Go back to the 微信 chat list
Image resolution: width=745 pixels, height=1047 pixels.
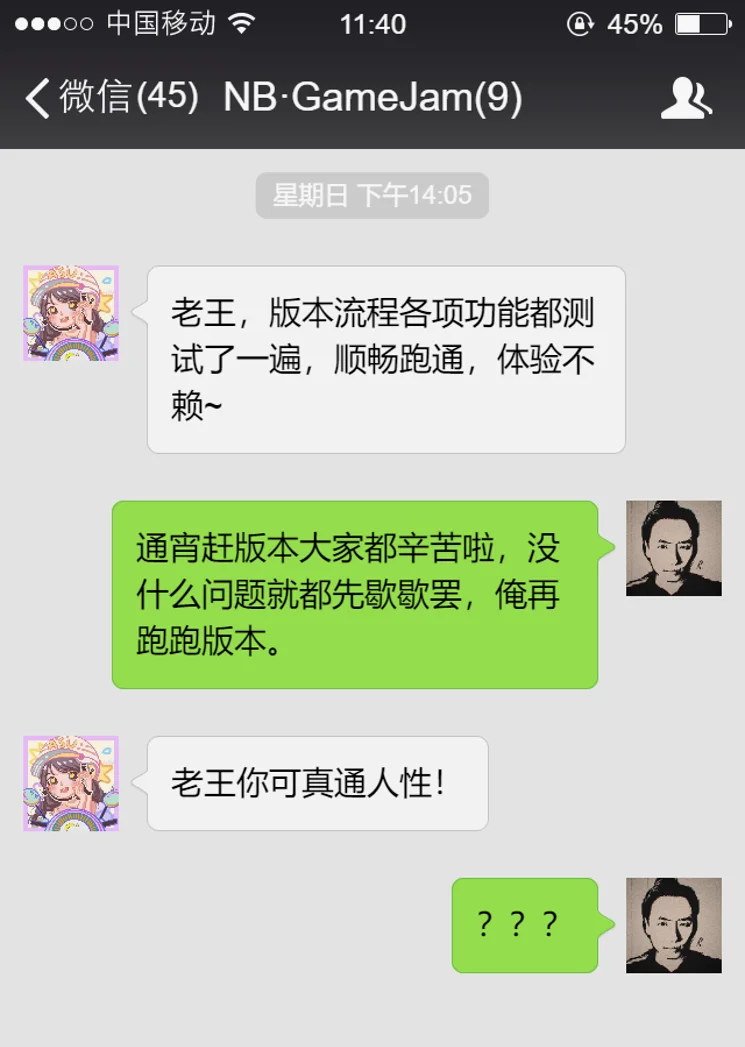pyautogui.click(x=110, y=98)
